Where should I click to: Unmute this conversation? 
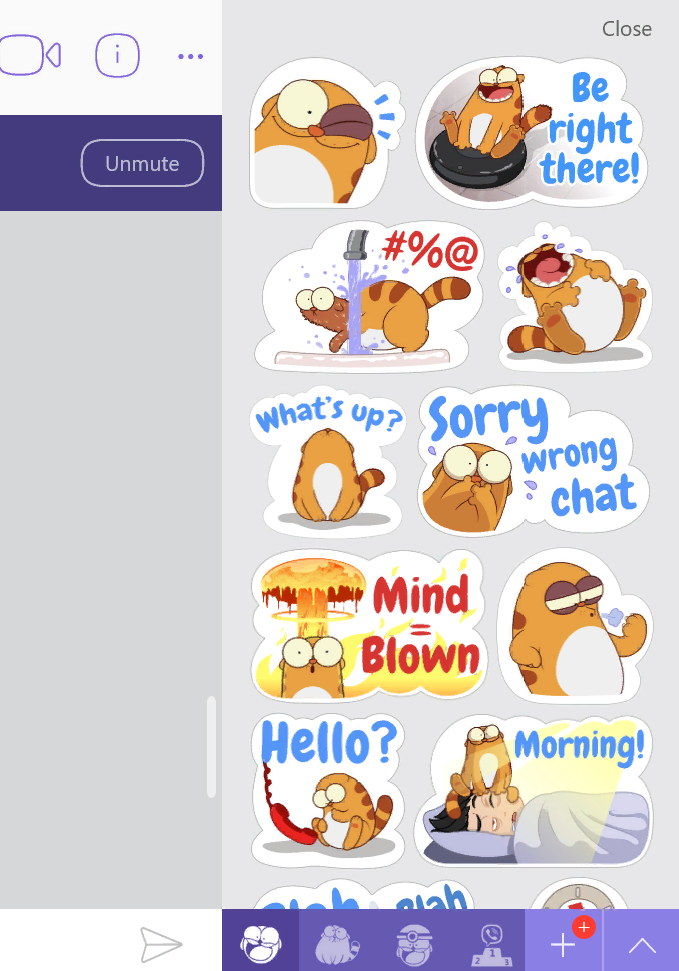point(142,164)
